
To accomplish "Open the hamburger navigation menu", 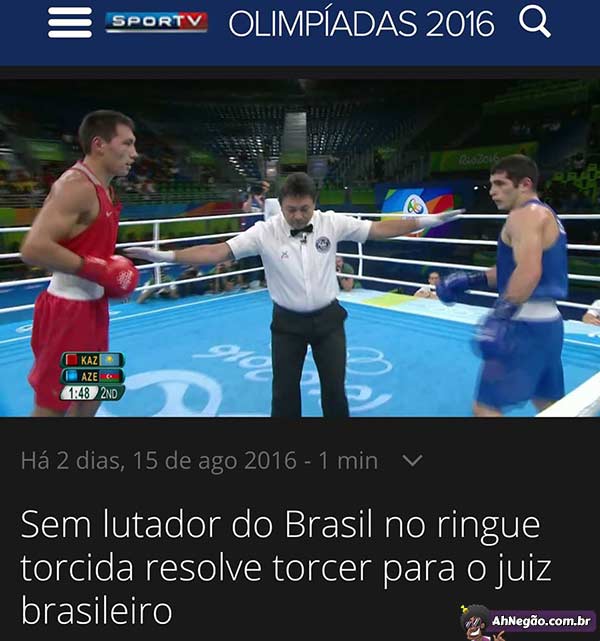I will (x=69, y=23).
